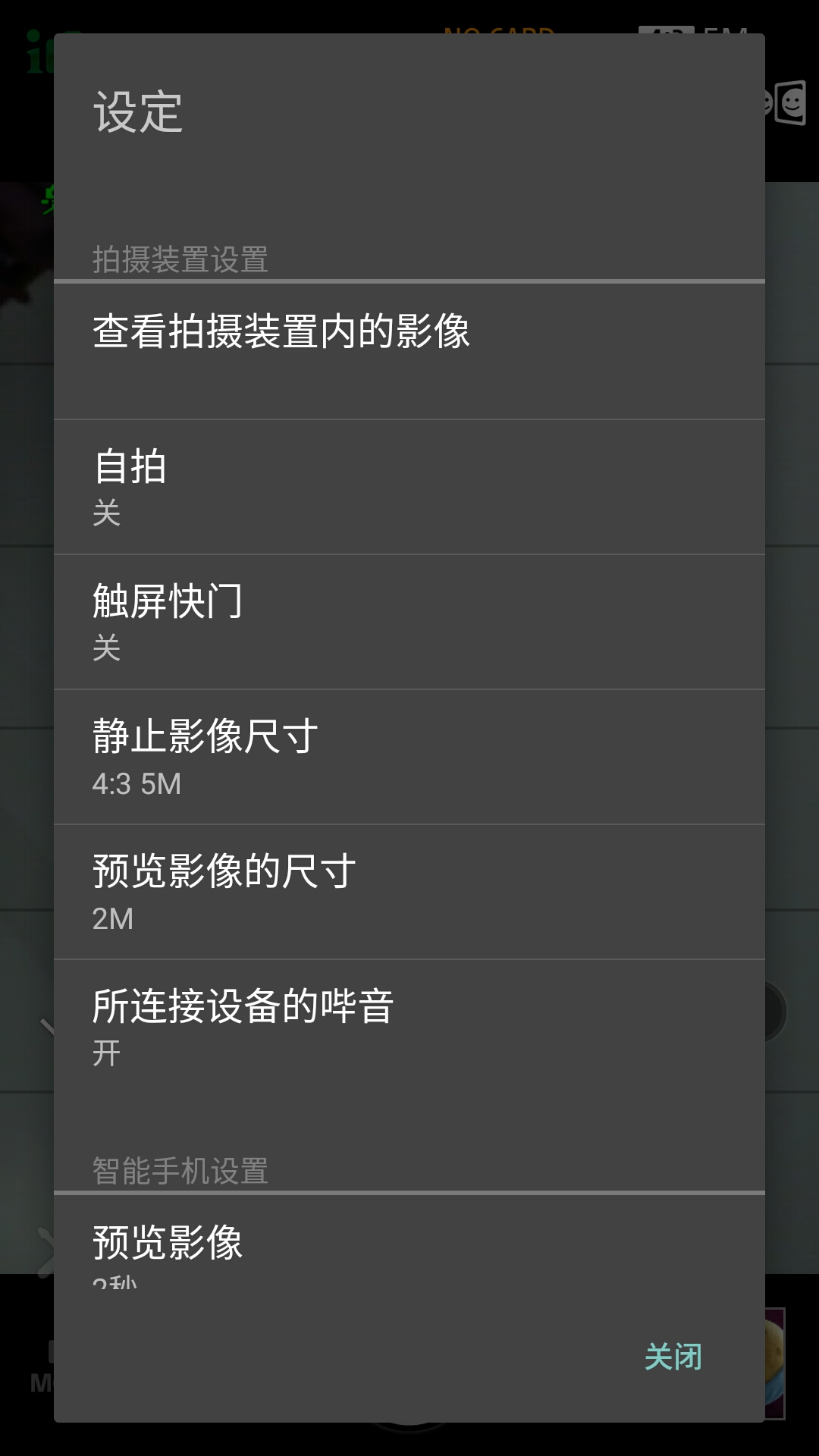Change 所连接设备的哔音 setting
819x1456 pixels.
(409, 1027)
